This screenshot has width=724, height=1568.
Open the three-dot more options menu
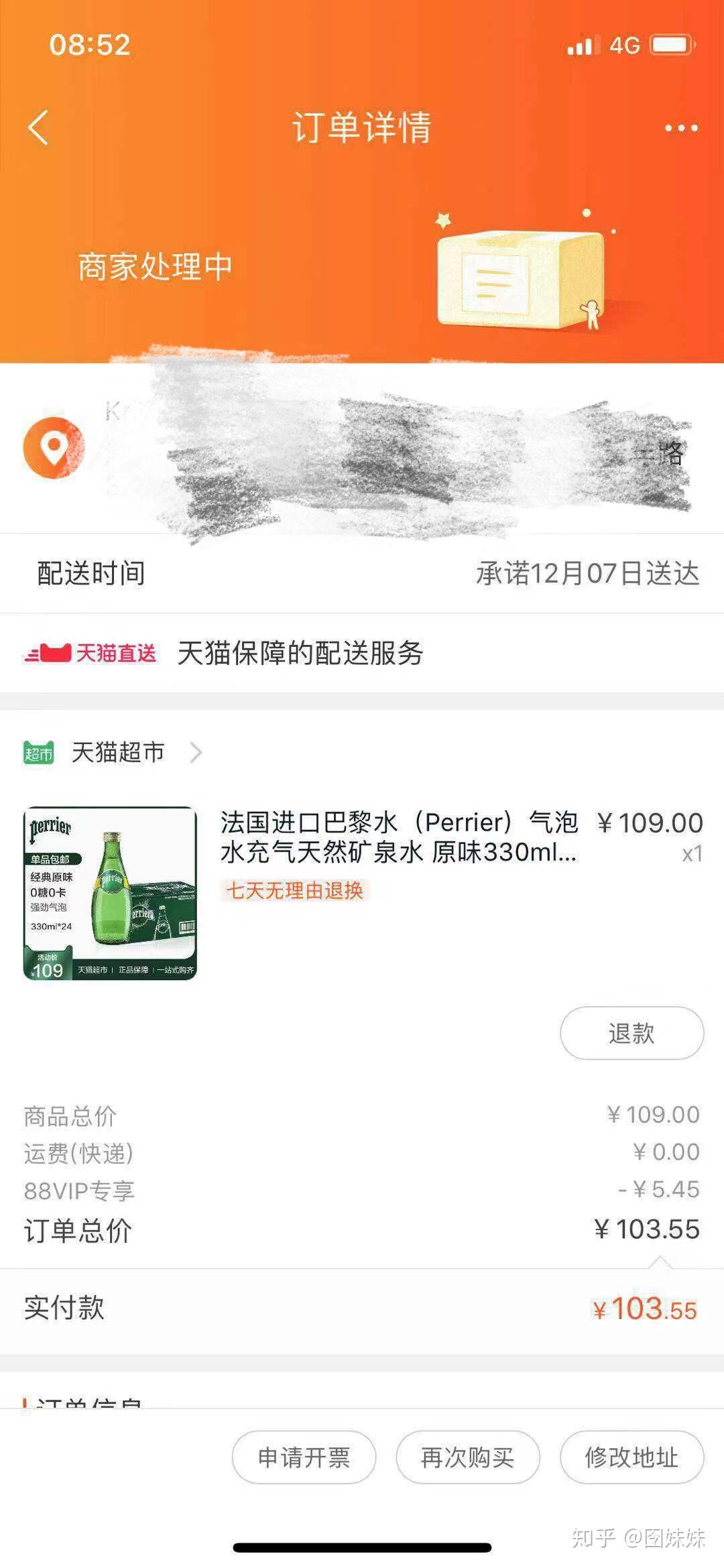[x=681, y=128]
